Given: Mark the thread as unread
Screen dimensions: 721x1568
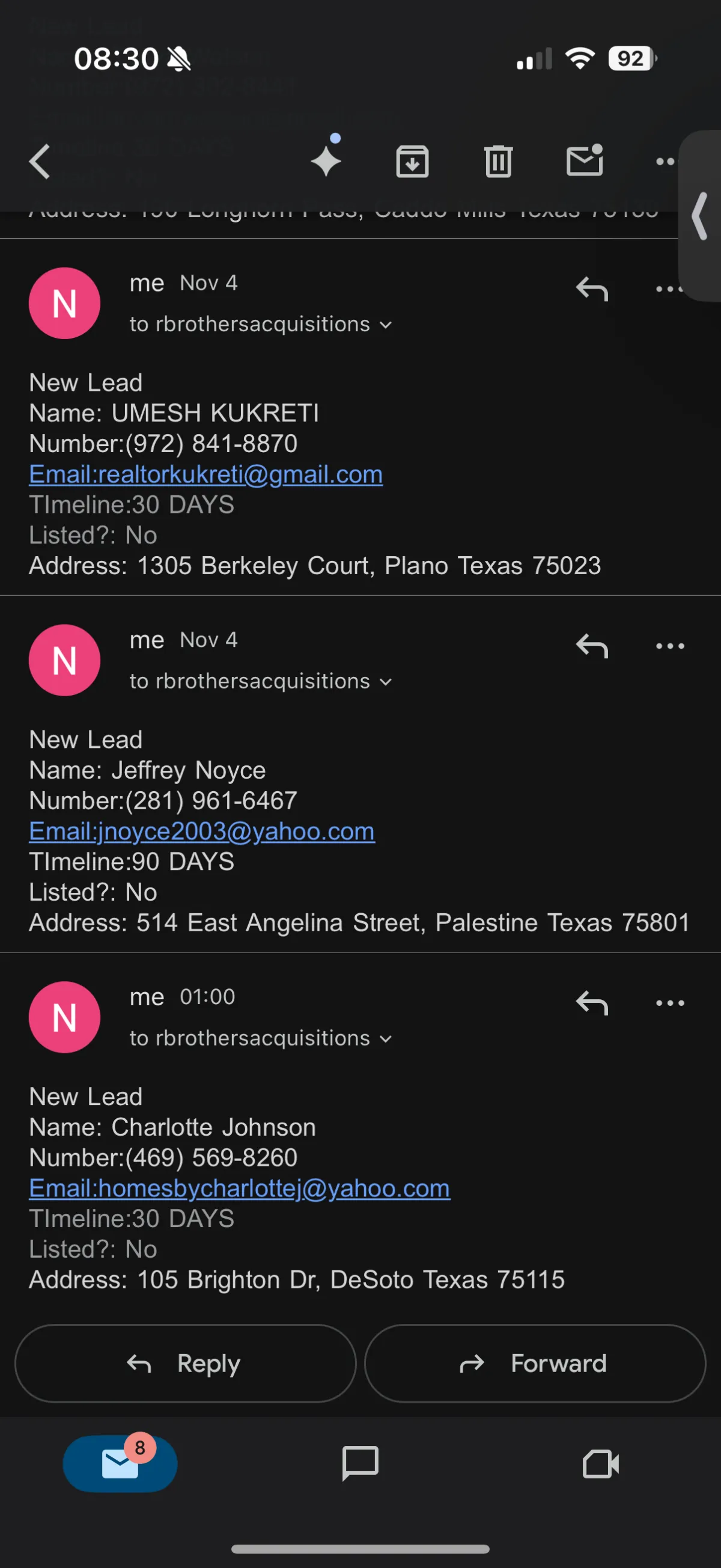Looking at the screenshot, I should click(584, 161).
